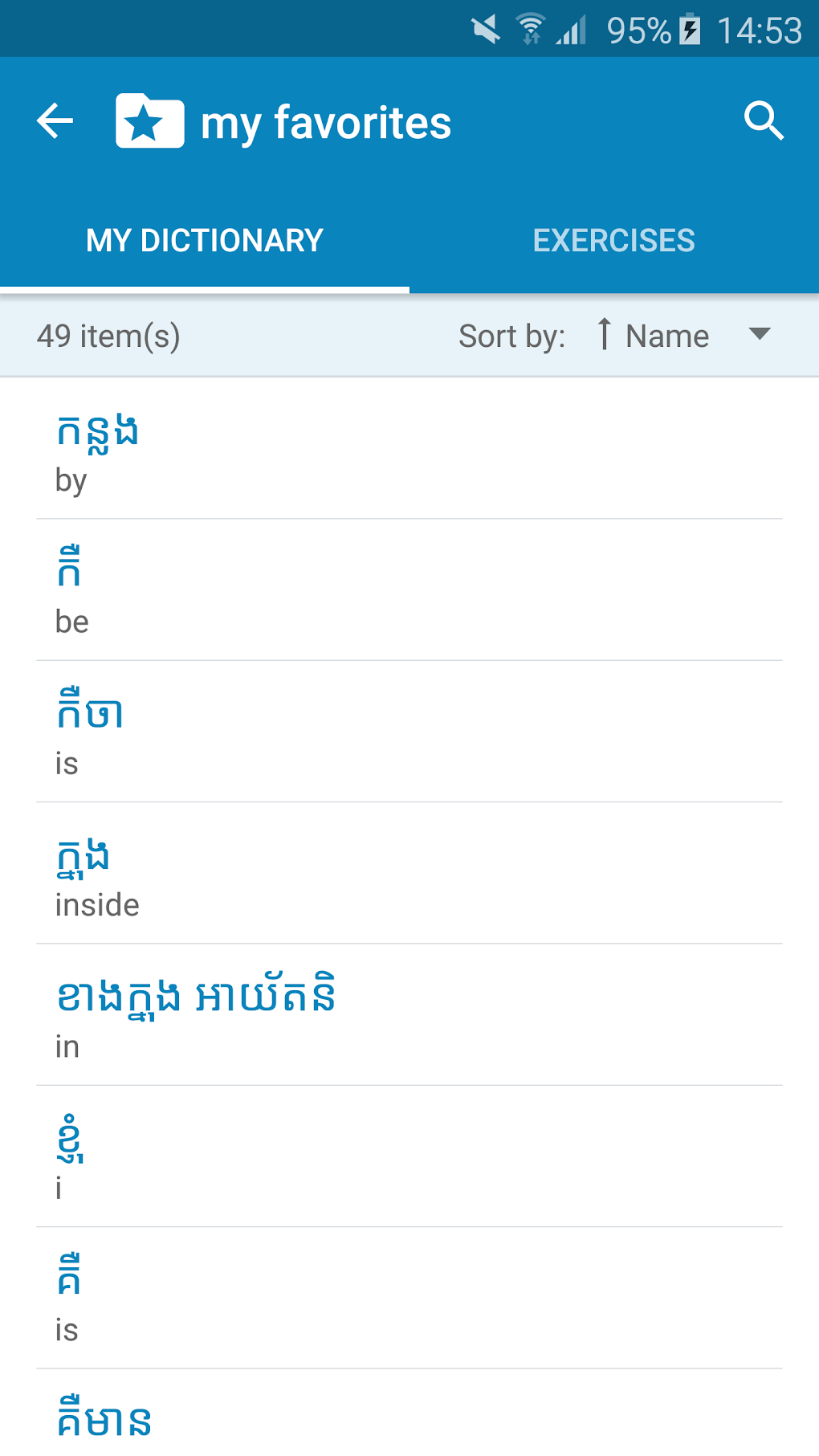
Task: Switch to the EXERCISES tab
Action: pyautogui.click(x=613, y=239)
